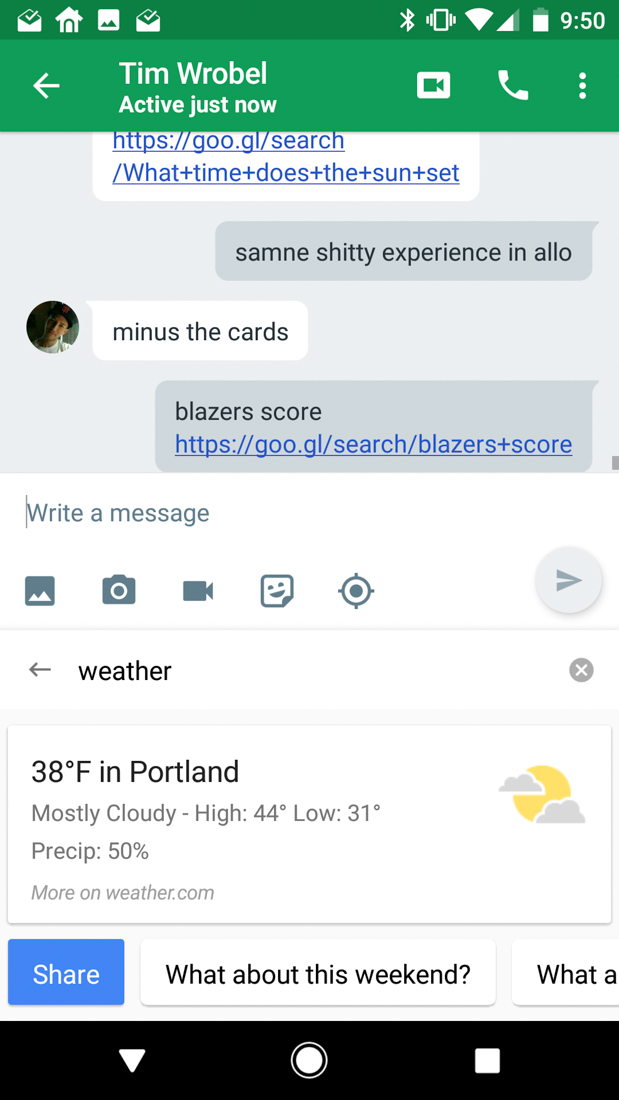The width and height of the screenshot is (619, 1100).
Task: Share the weather result to chat
Action: (x=66, y=973)
